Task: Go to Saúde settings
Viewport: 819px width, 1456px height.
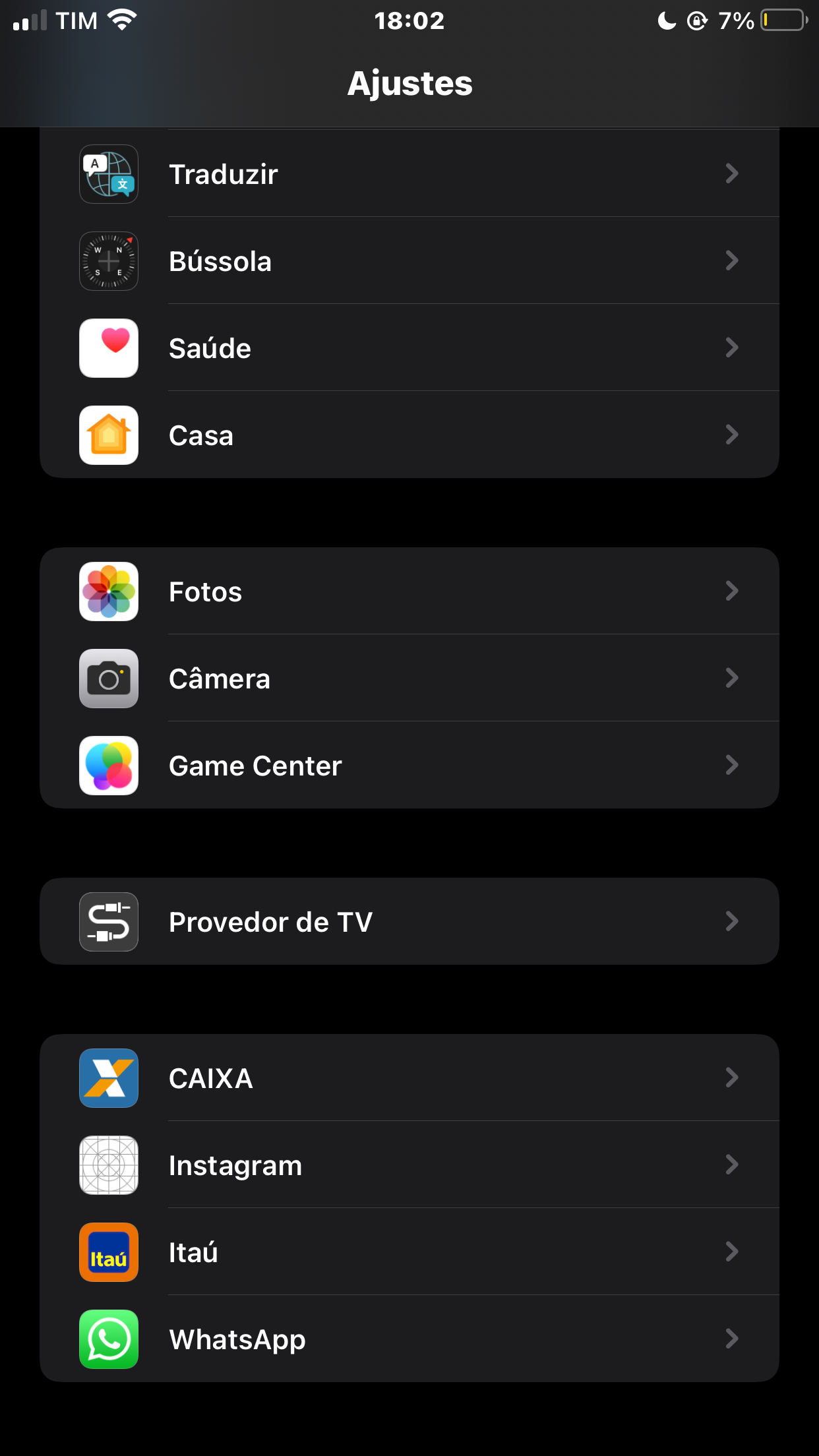Action: (x=409, y=348)
